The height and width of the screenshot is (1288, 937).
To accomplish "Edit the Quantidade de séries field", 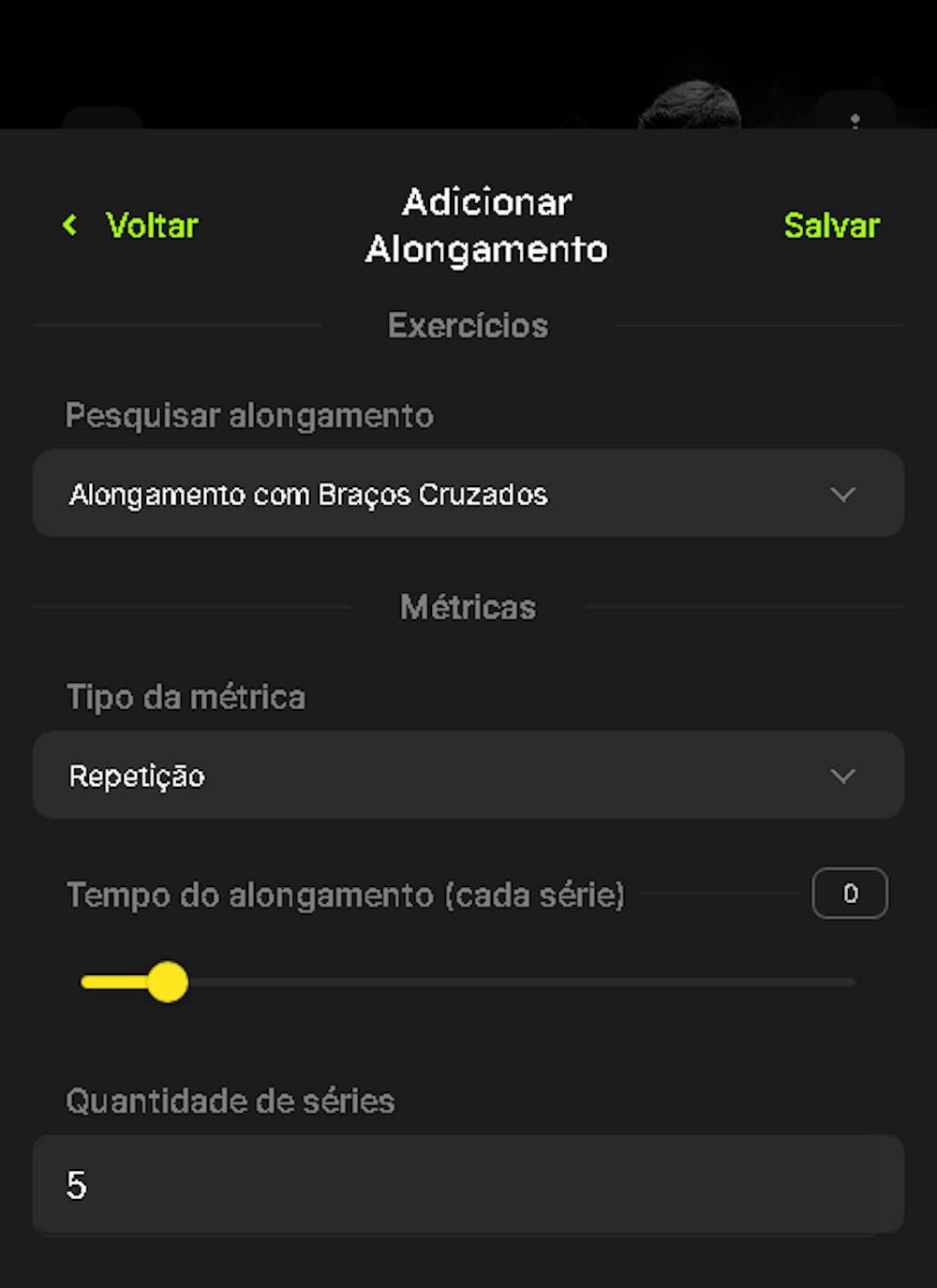I will click(468, 1185).
